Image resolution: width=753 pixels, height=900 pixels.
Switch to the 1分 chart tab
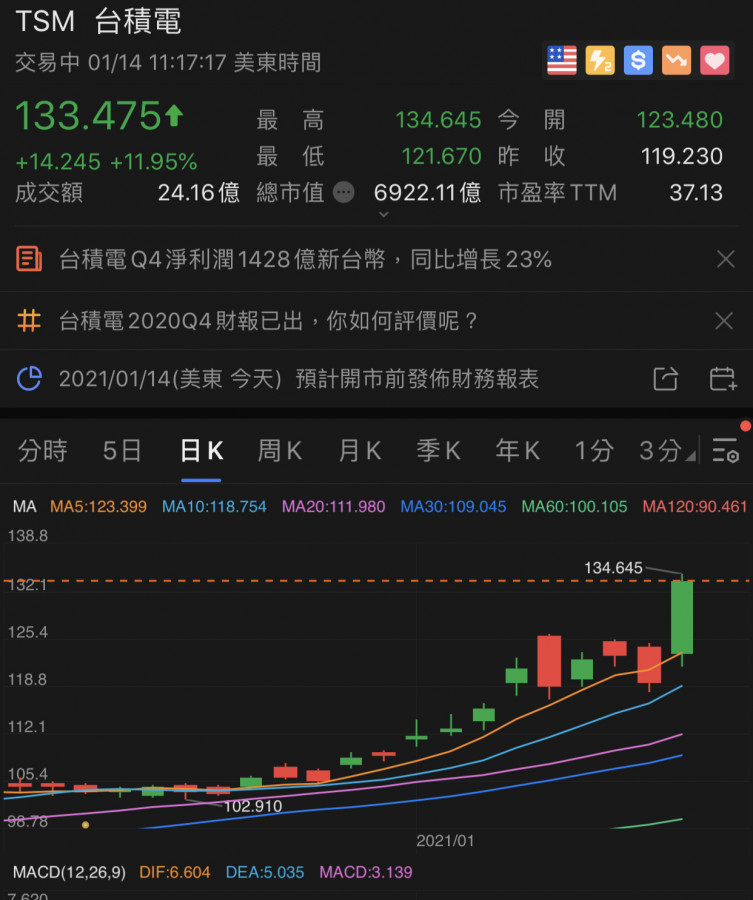click(x=594, y=451)
